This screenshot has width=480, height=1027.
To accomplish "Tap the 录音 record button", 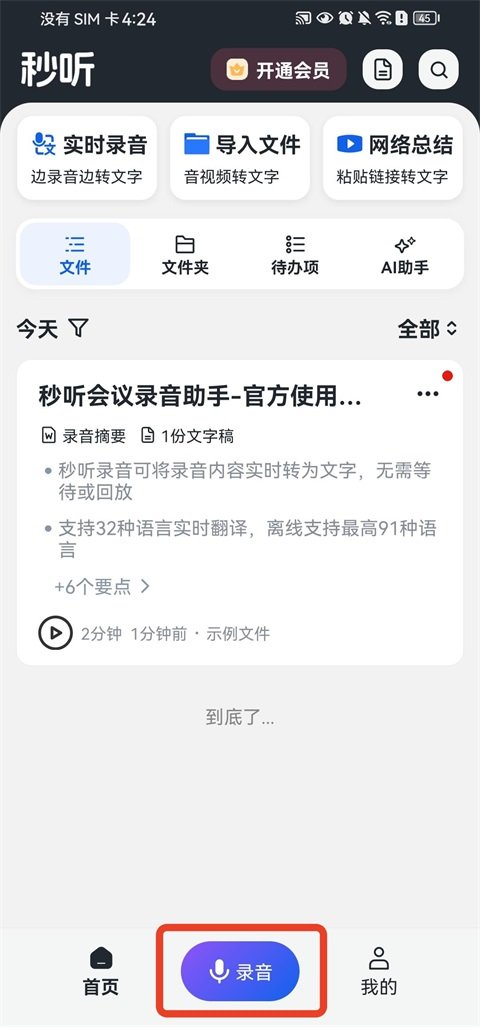I will click(240, 971).
